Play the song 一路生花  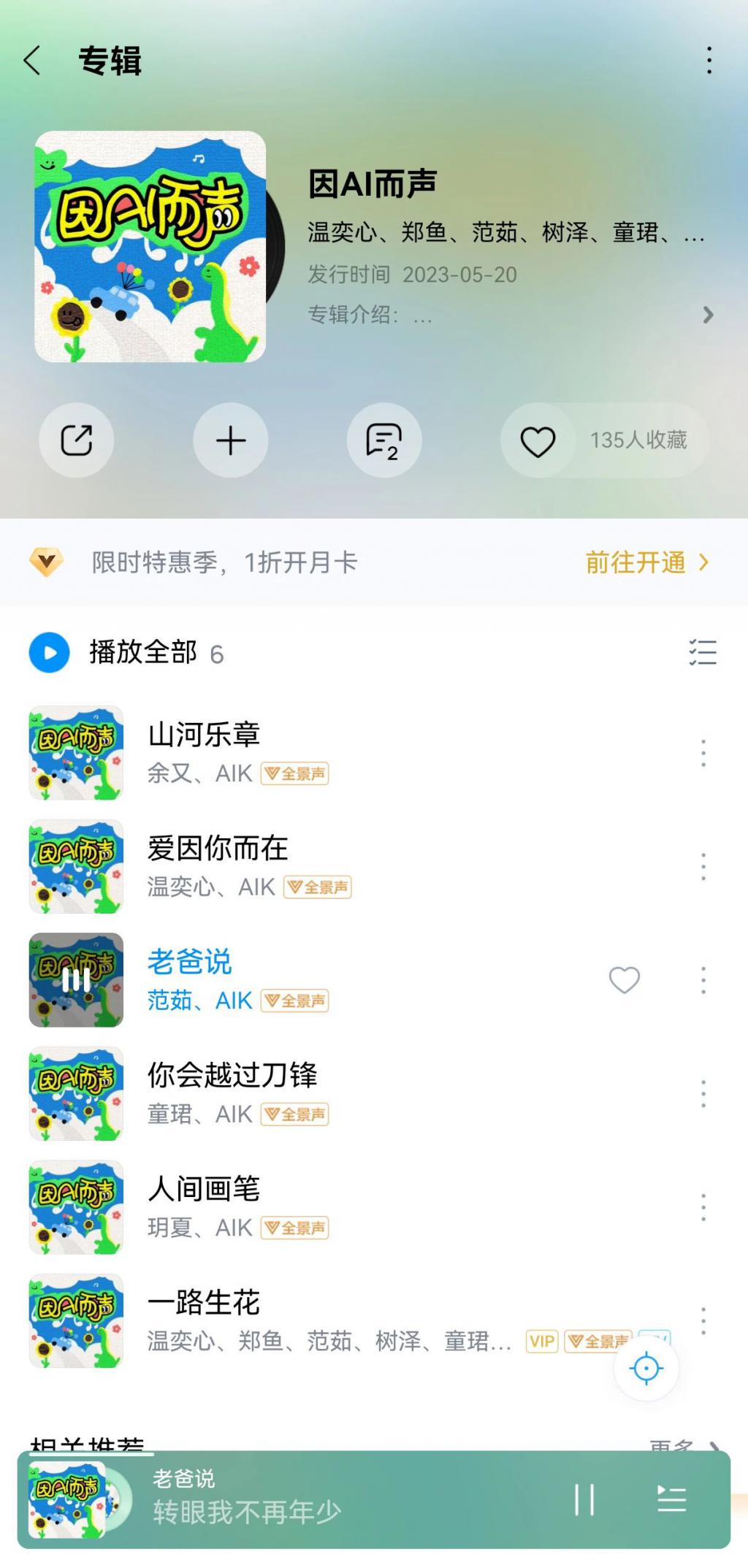(x=205, y=1303)
